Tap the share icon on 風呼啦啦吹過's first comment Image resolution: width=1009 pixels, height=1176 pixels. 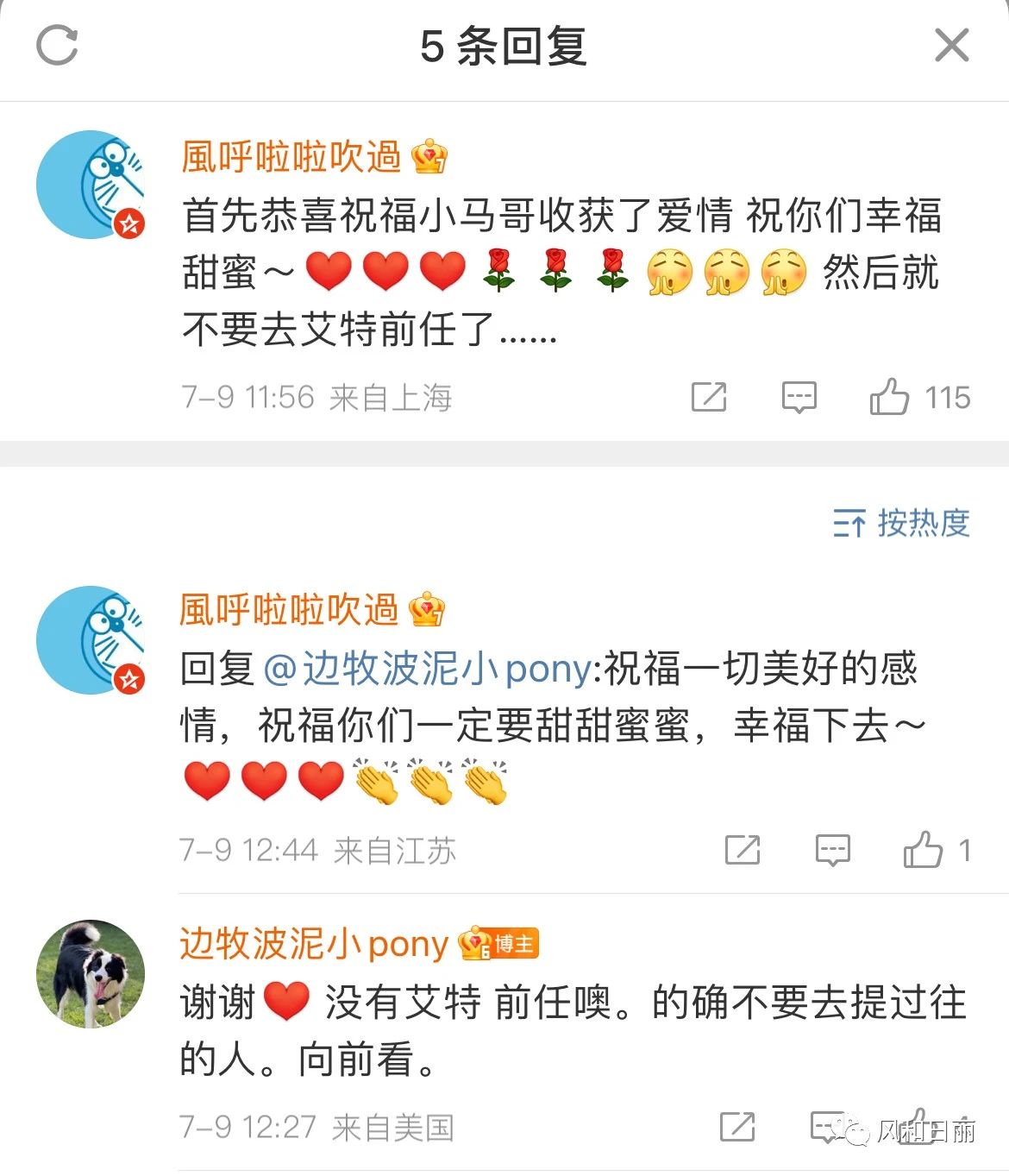[x=707, y=398]
